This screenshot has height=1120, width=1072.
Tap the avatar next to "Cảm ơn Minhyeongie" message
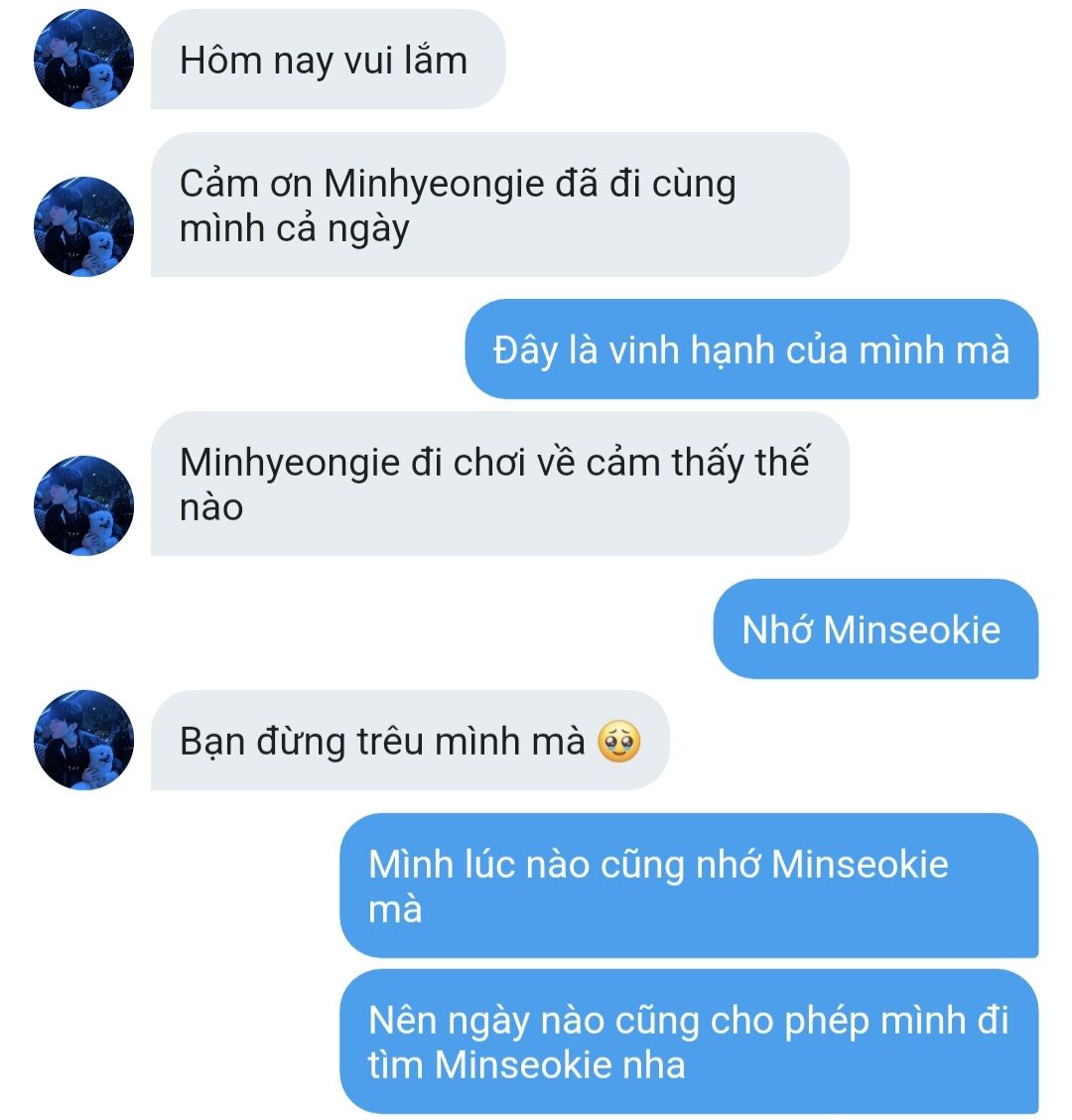coord(83,226)
